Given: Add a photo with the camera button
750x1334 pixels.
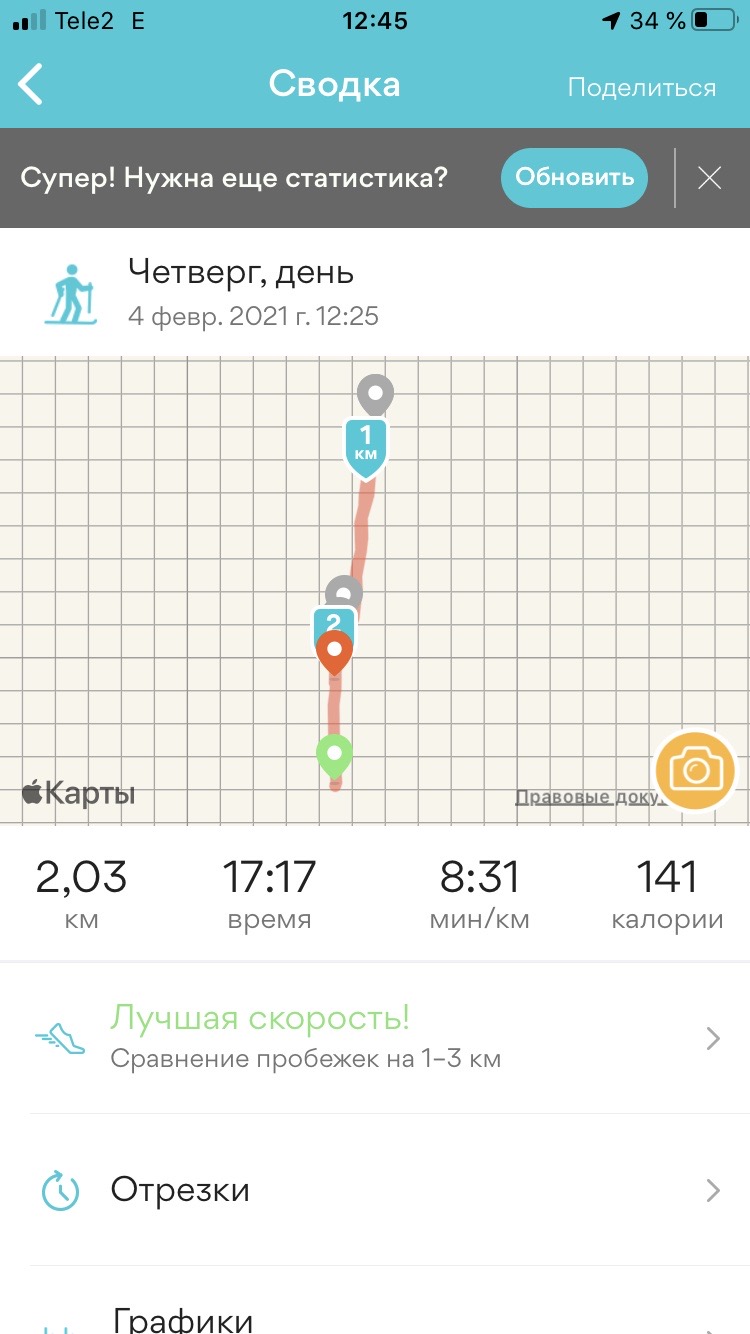Looking at the screenshot, I should point(695,770).
